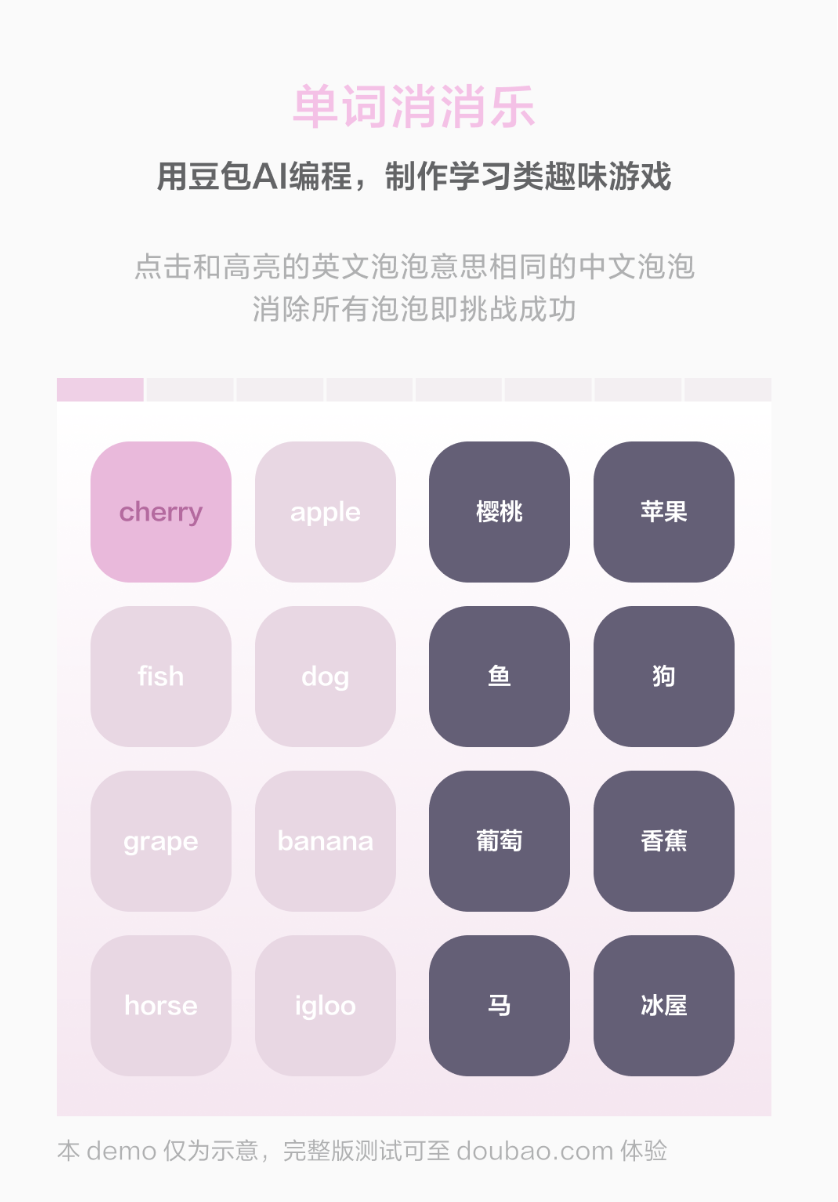Select the 冰屋 Chinese bubble
The height and width of the screenshot is (1202, 838).
[x=664, y=1006]
